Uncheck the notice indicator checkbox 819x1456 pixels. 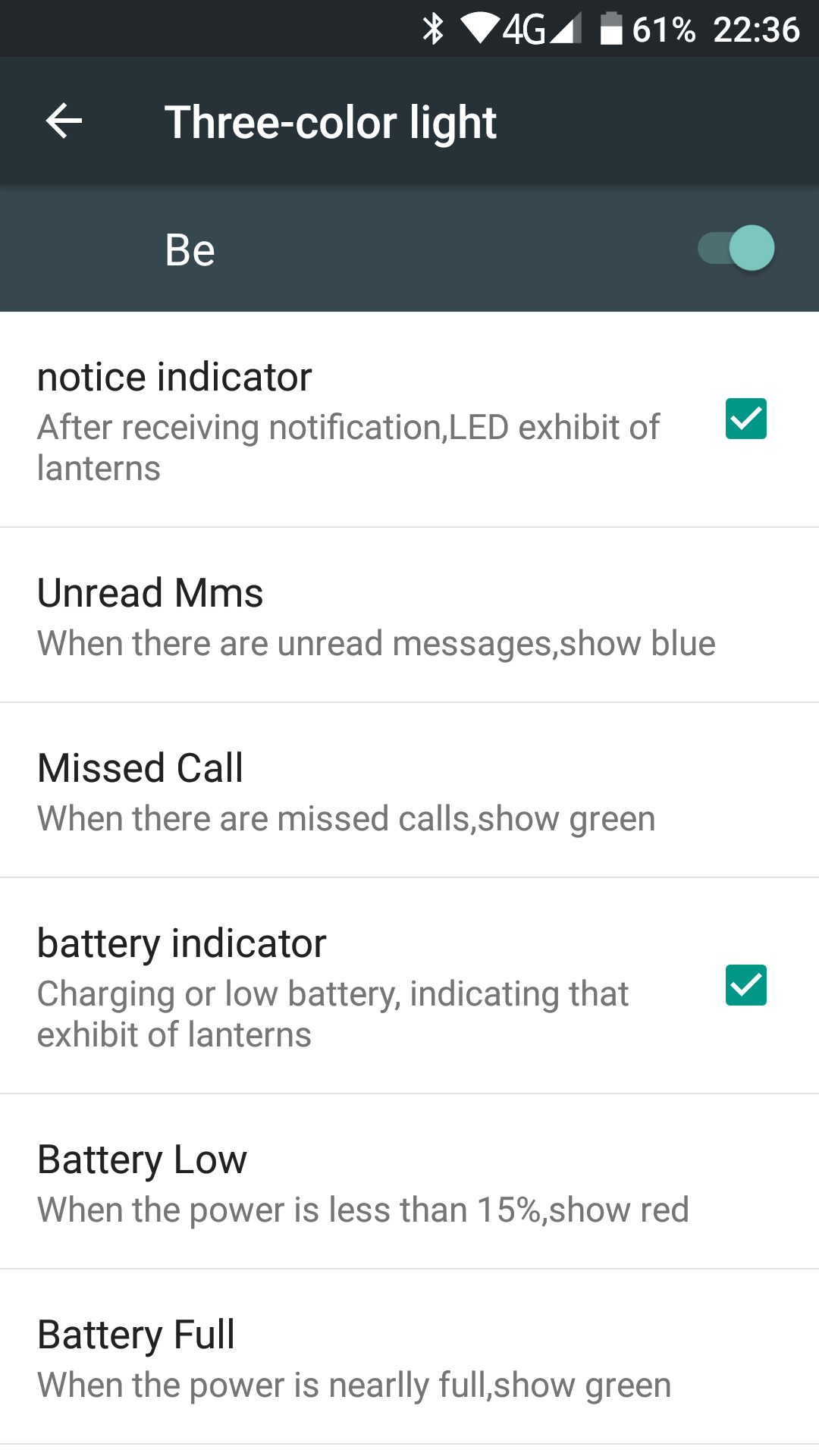746,419
